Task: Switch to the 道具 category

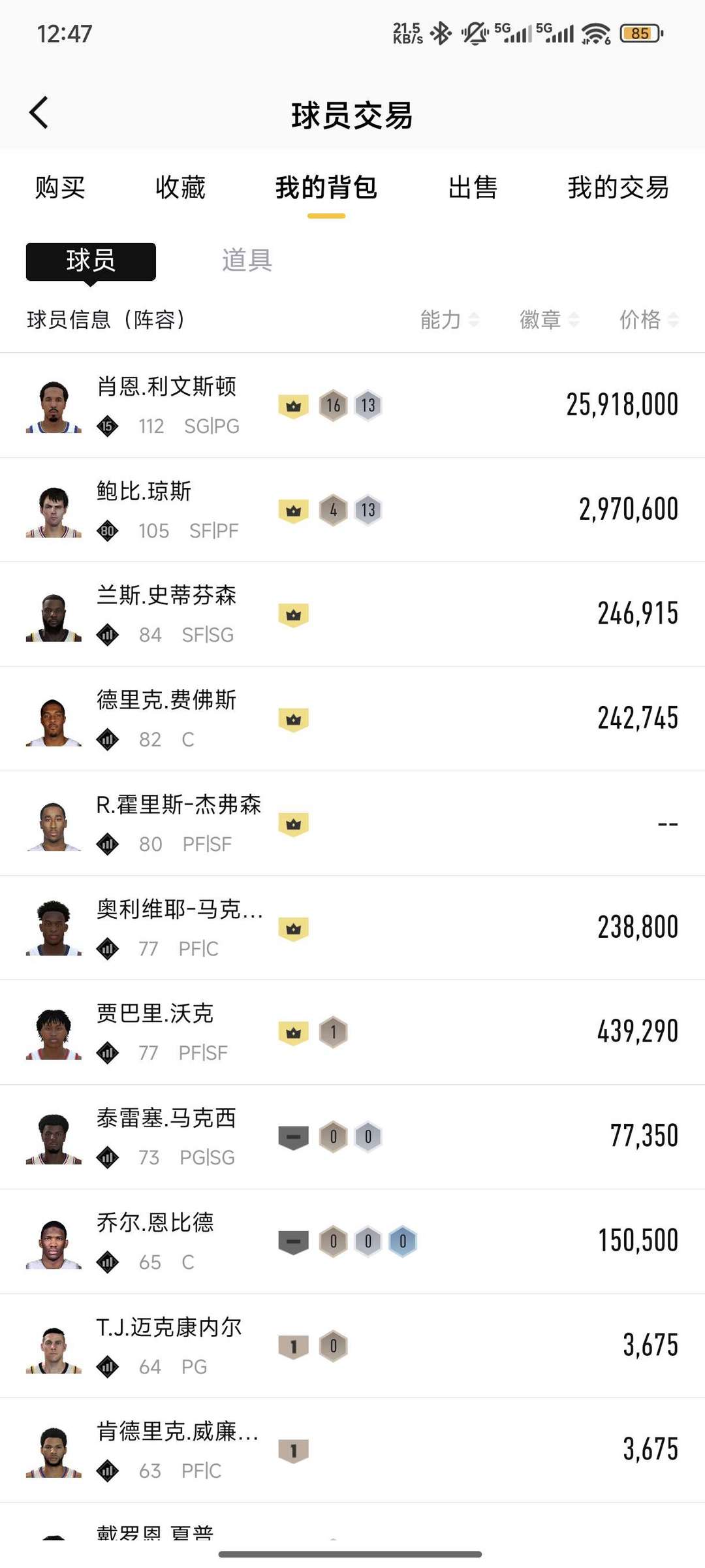Action: tap(245, 261)
